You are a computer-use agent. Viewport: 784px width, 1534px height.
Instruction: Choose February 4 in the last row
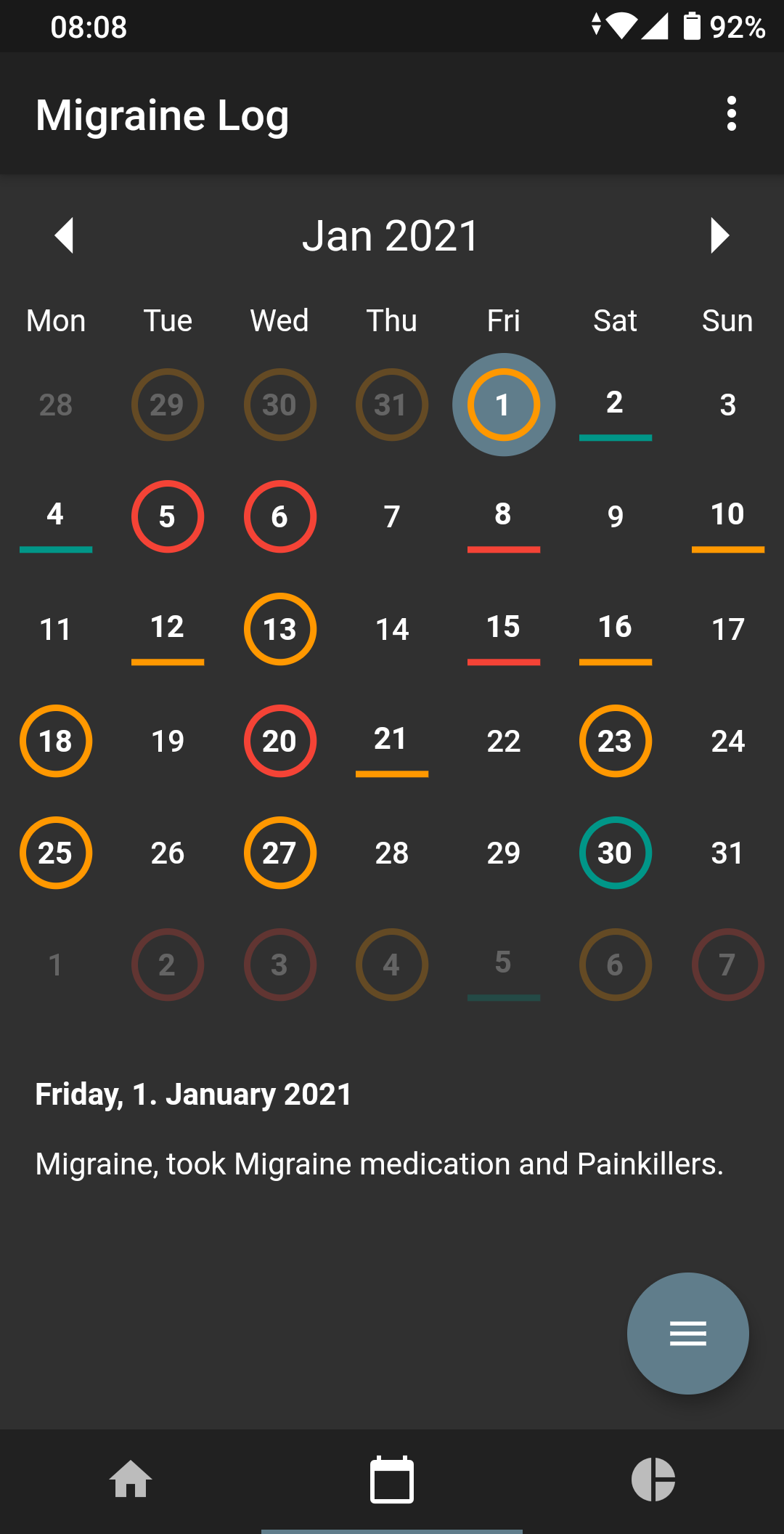coord(391,965)
